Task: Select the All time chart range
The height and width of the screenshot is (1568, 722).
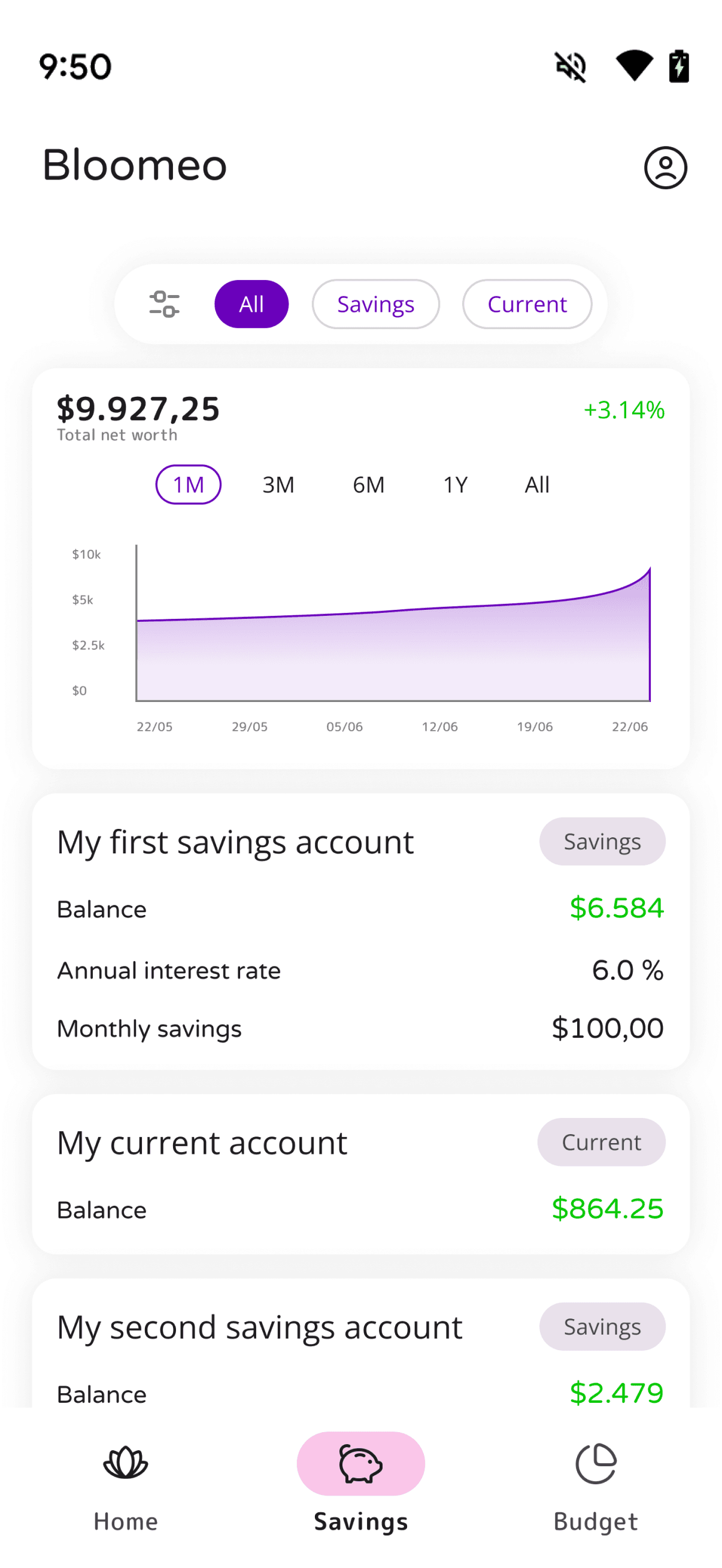Action: 536,485
